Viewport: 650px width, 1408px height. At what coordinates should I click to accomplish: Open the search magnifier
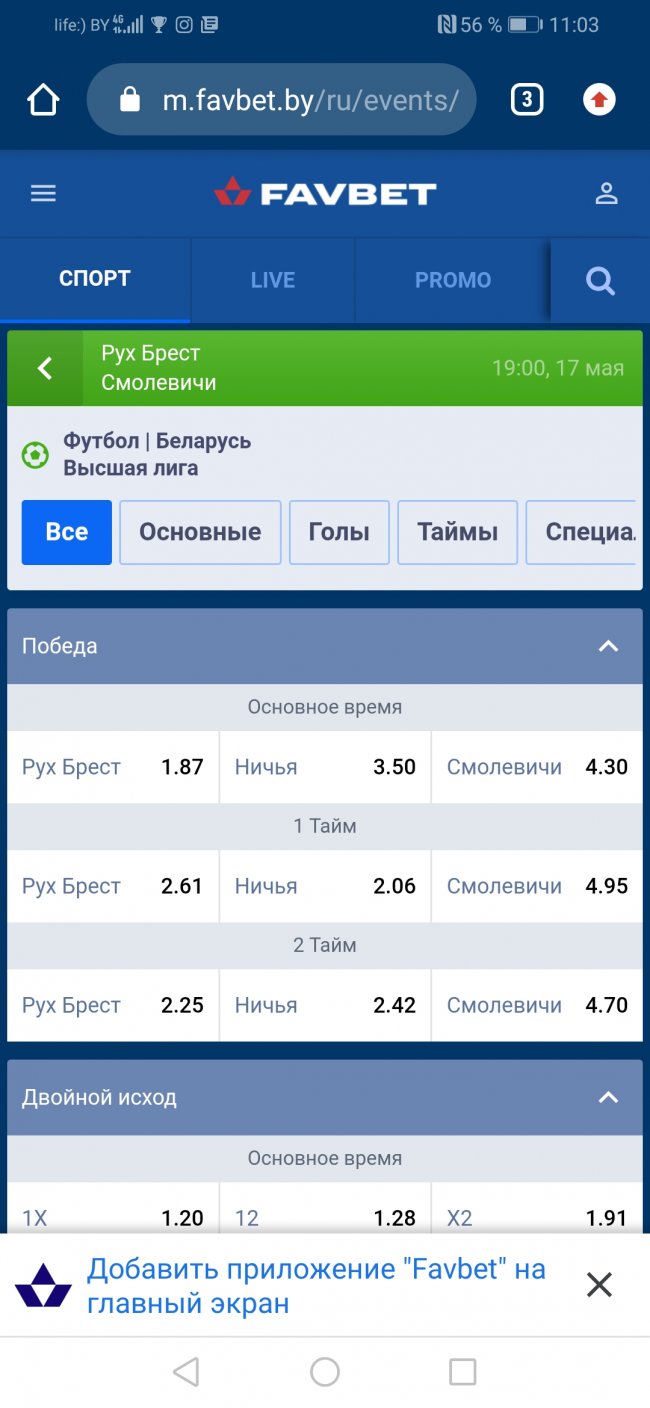point(600,281)
